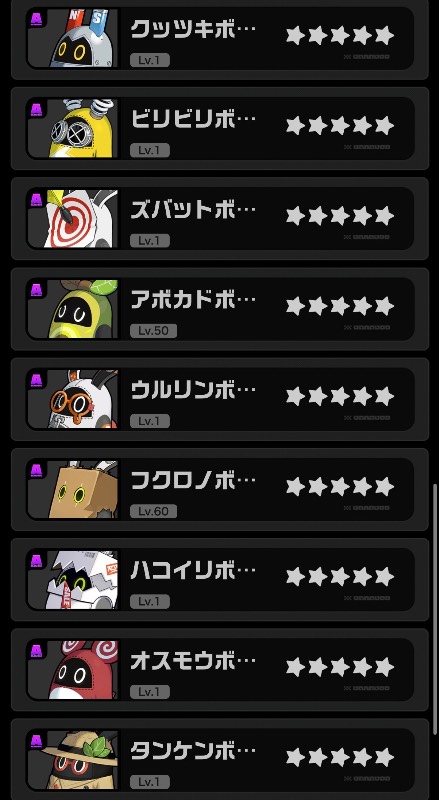Open the クッツキボ… character row

(x=220, y=38)
